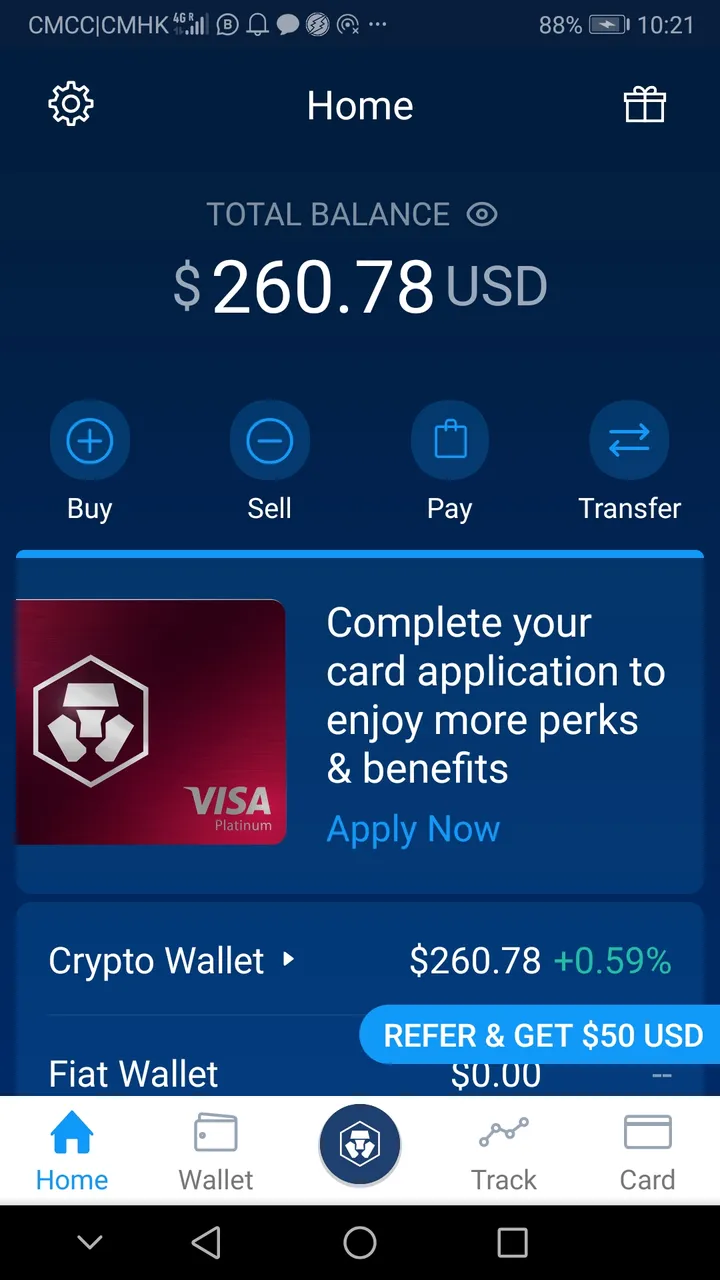Tap the Refer & Get $50 USD button
Viewport: 720px width, 1280px height.
coord(543,1035)
